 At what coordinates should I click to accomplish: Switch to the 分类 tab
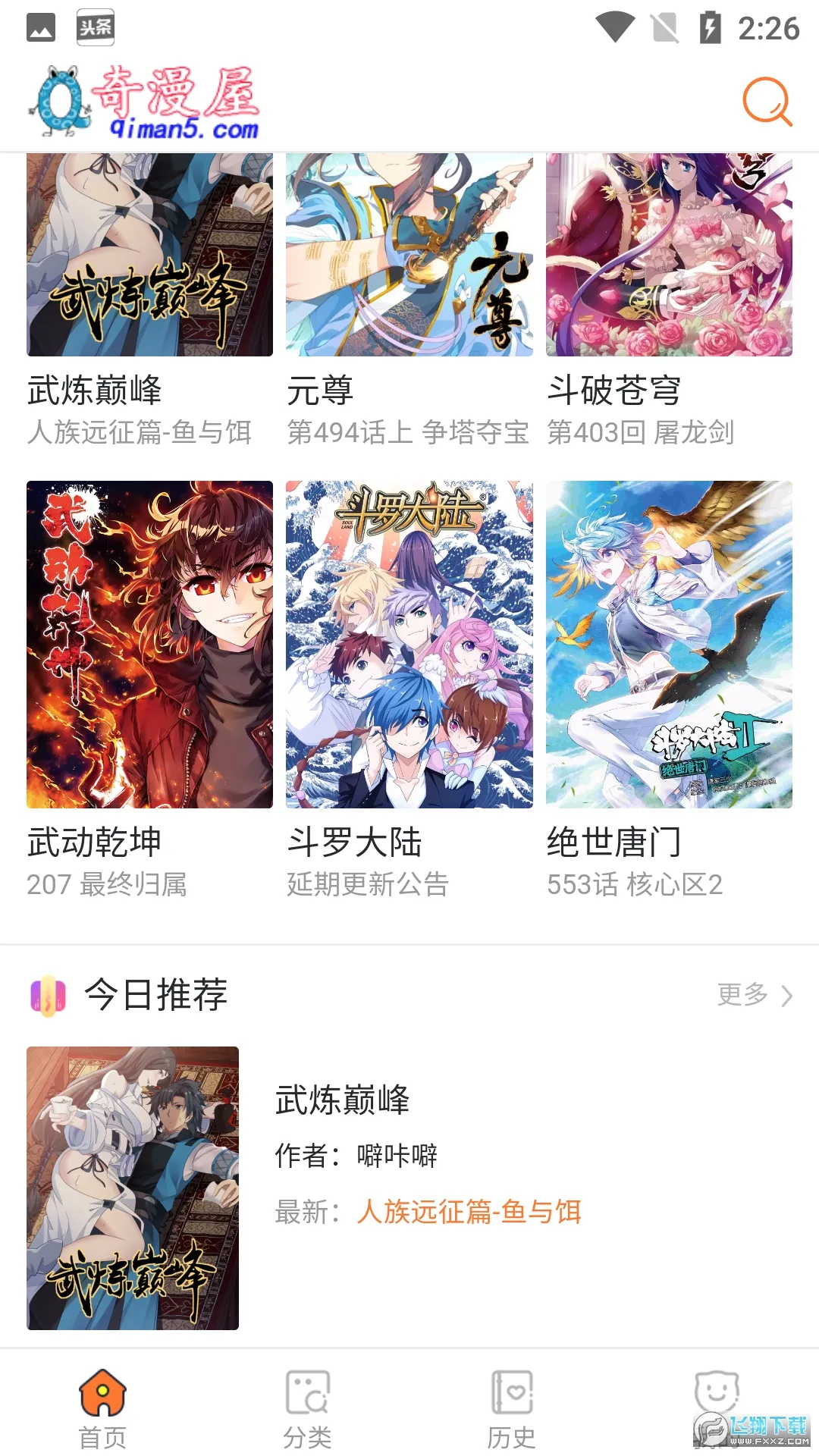pyautogui.click(x=307, y=1407)
